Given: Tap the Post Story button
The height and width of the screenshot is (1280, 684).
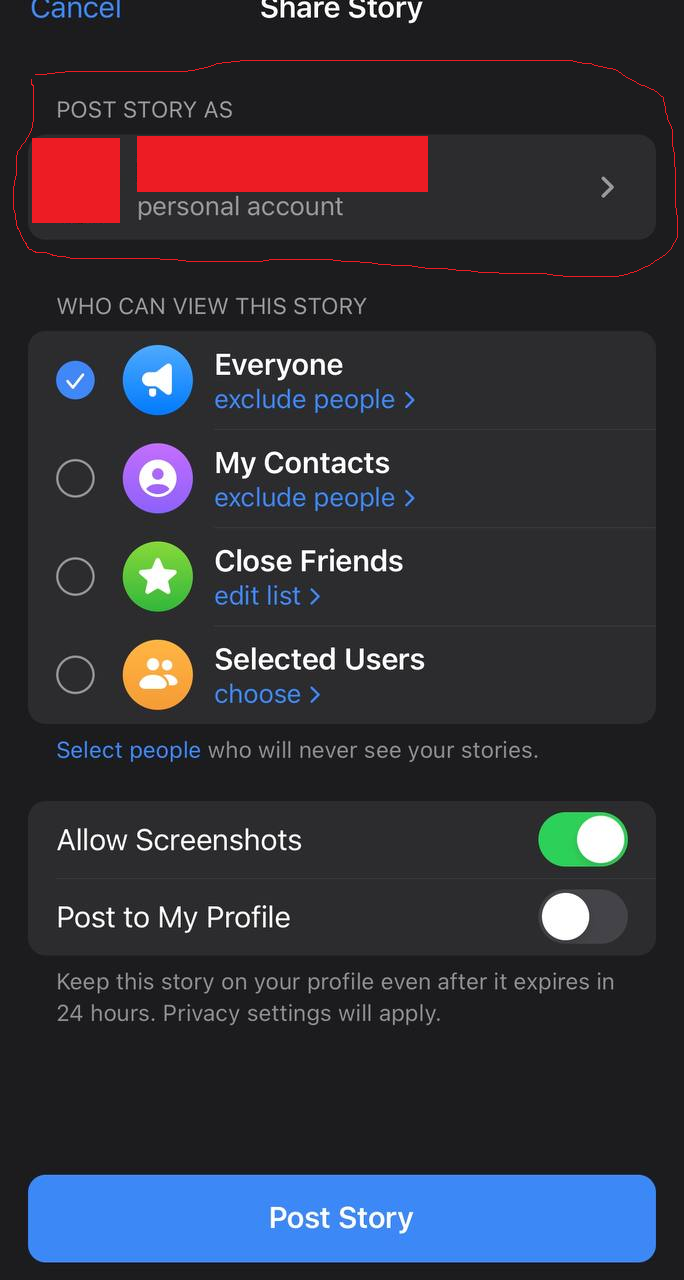Looking at the screenshot, I should pos(342,1218).
